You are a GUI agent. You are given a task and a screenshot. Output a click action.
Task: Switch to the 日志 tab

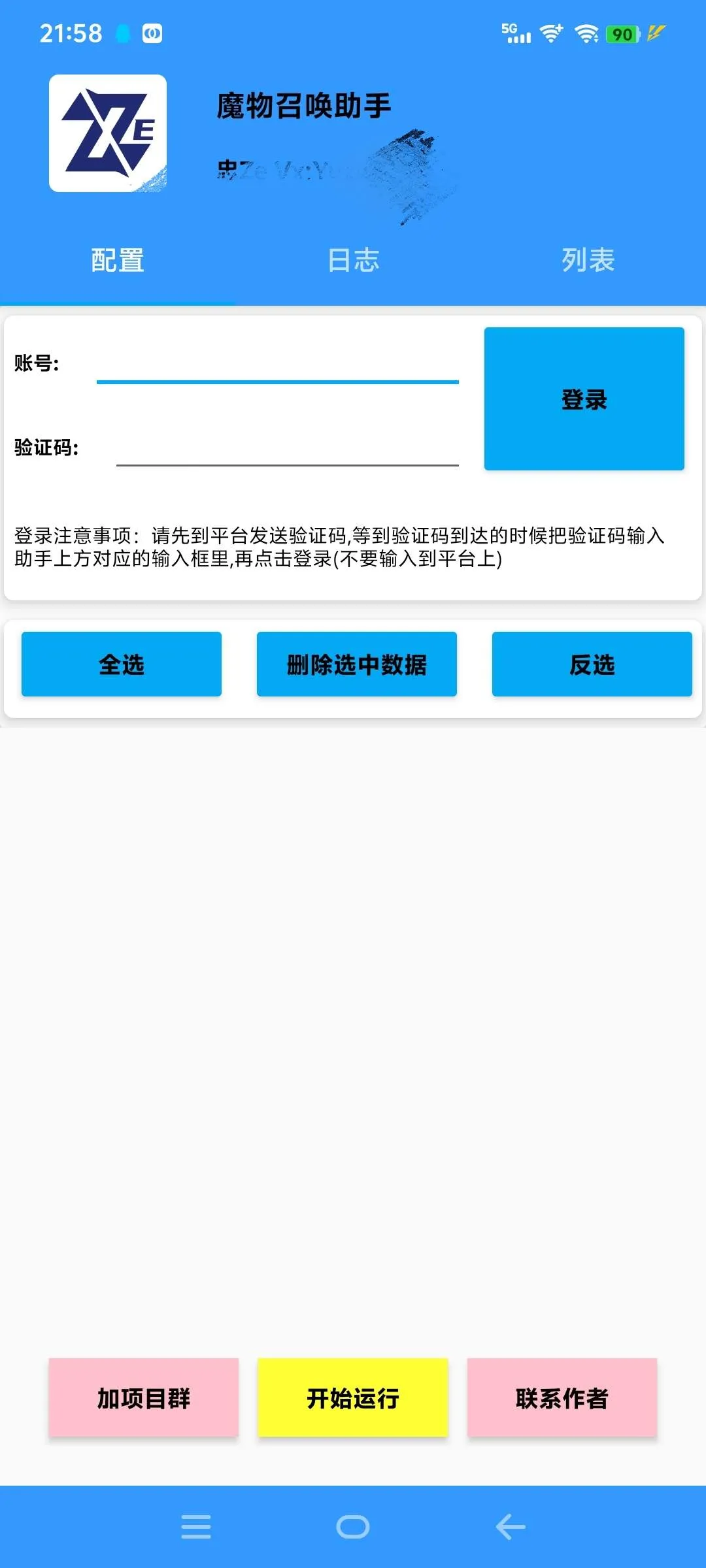(353, 260)
